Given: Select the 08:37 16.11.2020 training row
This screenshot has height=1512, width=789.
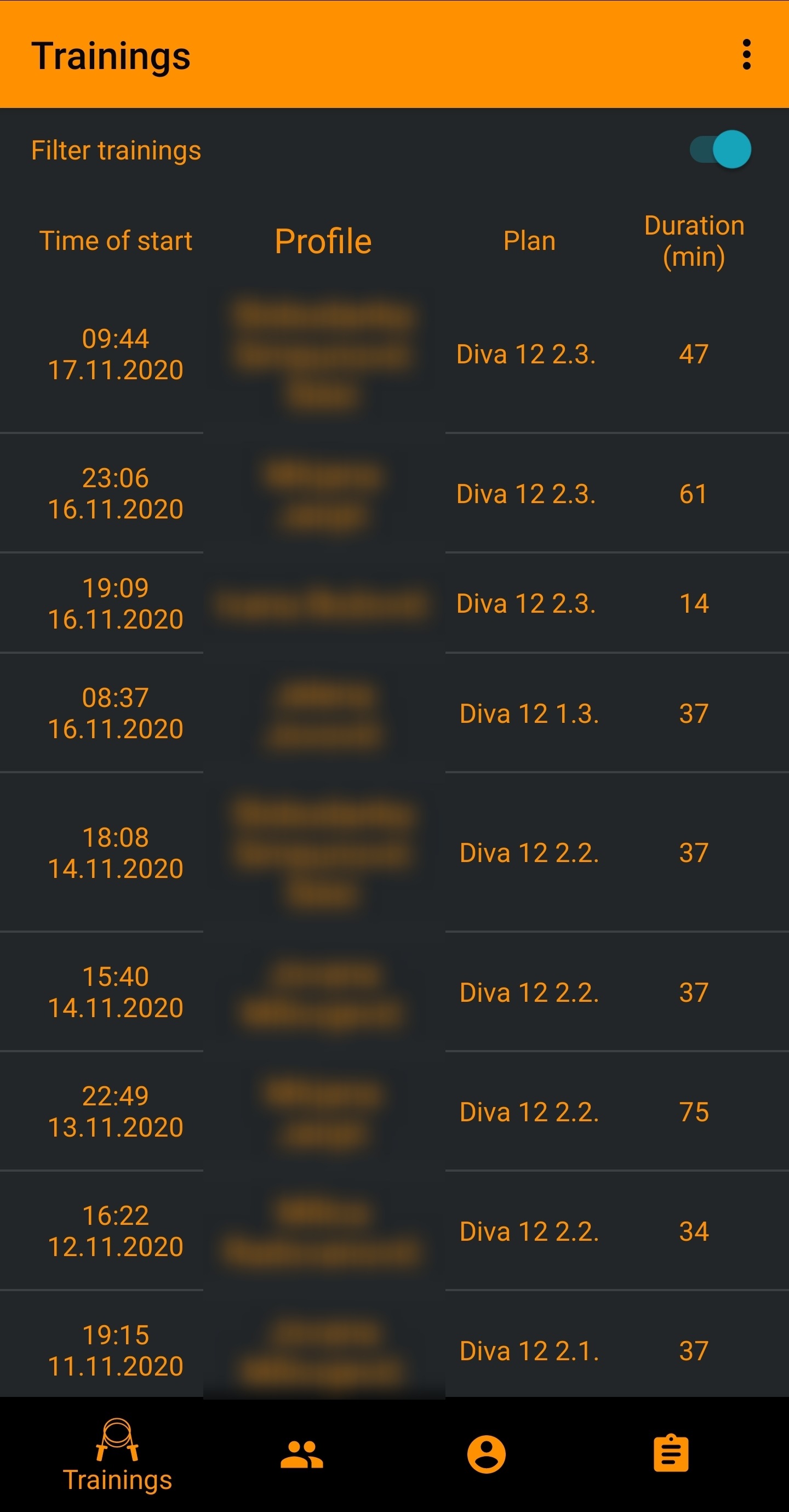Looking at the screenshot, I should 395,713.
